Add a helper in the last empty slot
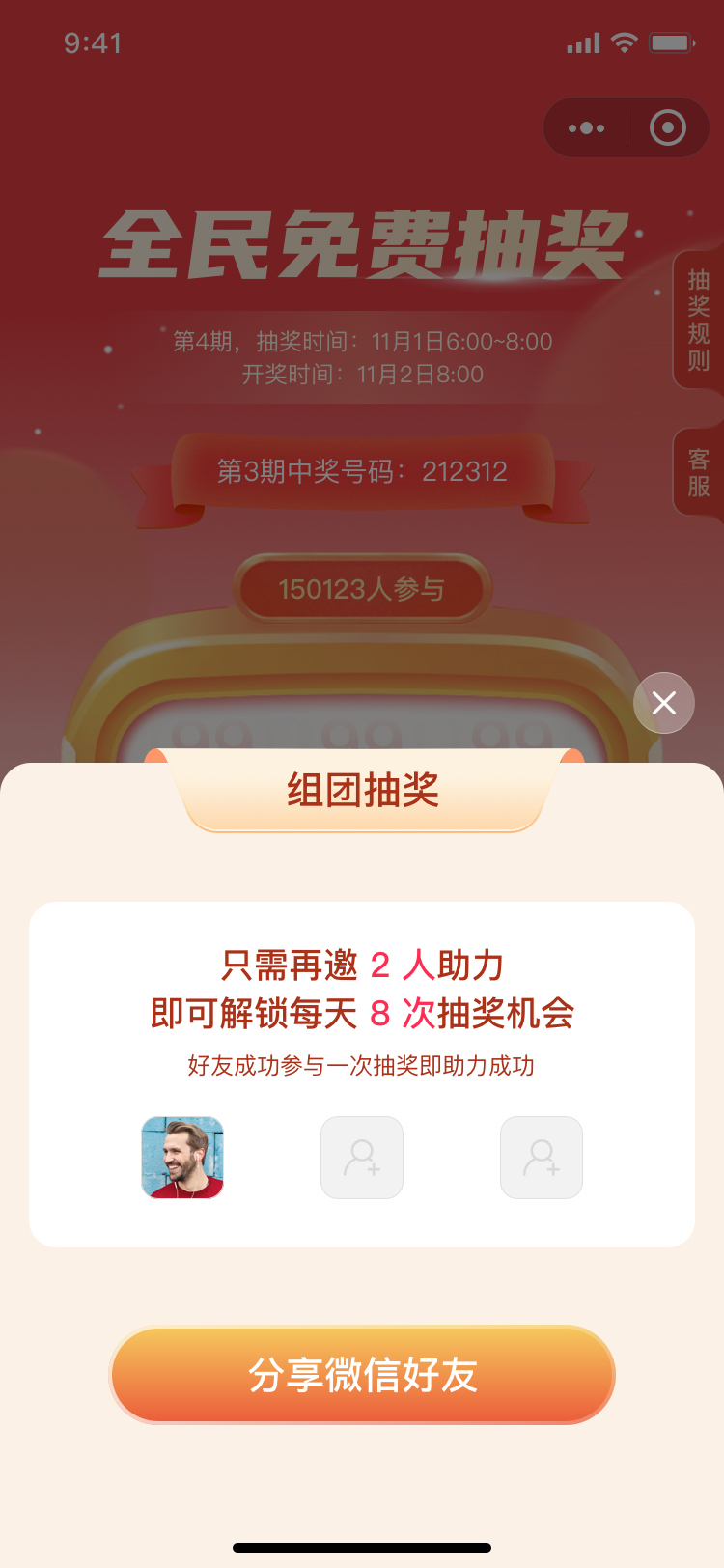The height and width of the screenshot is (1568, 724). coord(542,1158)
